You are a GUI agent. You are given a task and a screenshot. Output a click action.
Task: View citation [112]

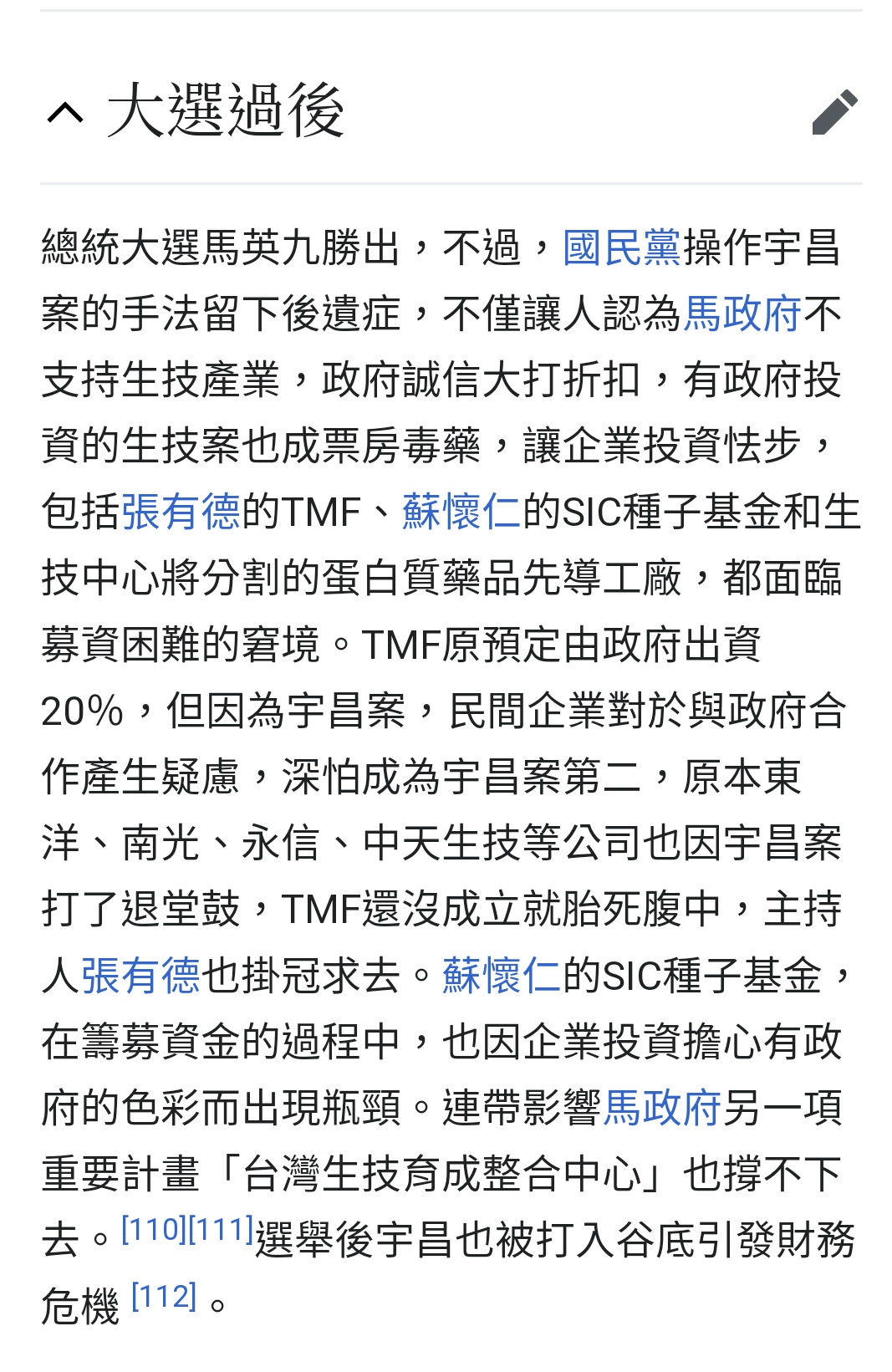pyautogui.click(x=164, y=1297)
